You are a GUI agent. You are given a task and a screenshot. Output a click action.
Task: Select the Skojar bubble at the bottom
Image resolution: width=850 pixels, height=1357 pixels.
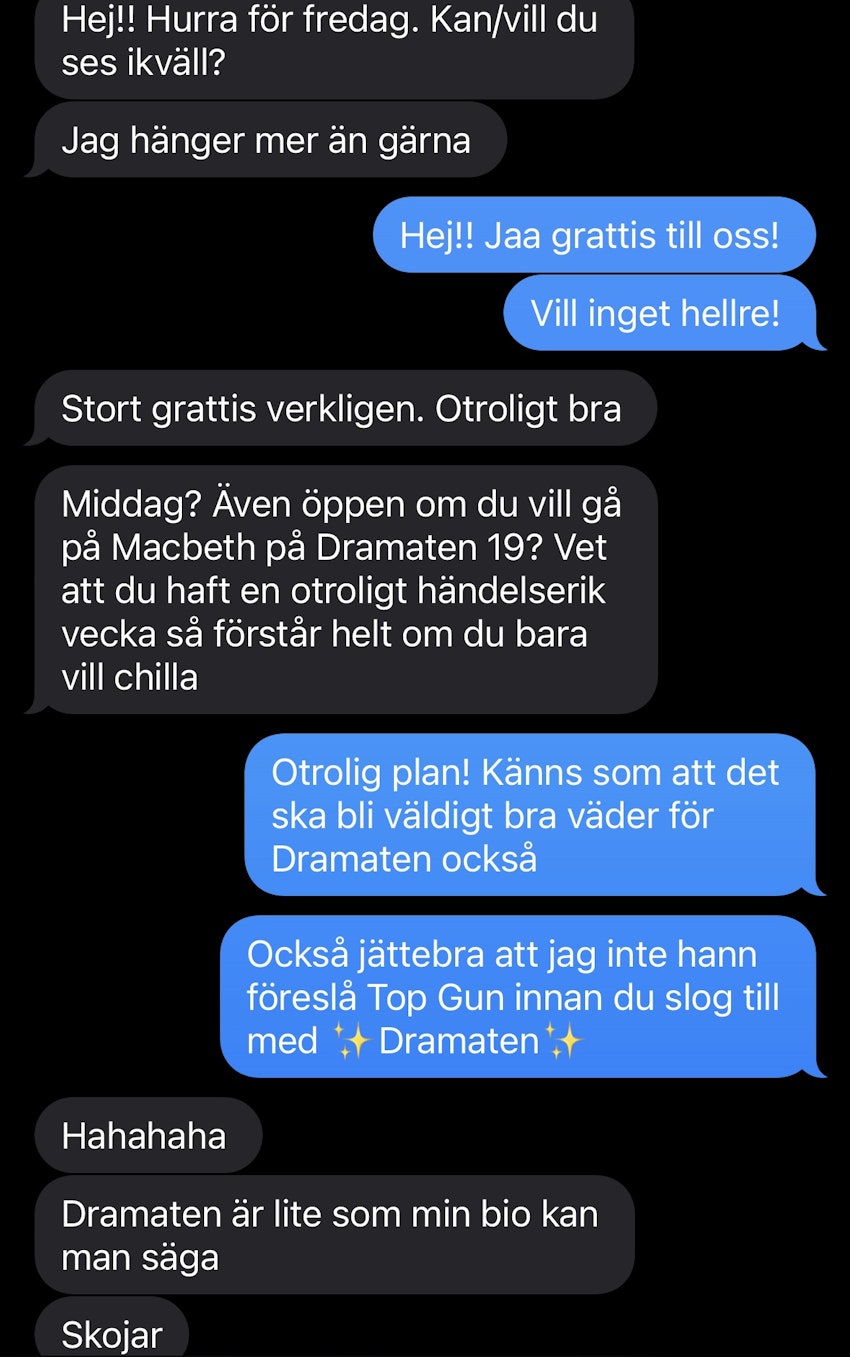click(x=110, y=1333)
